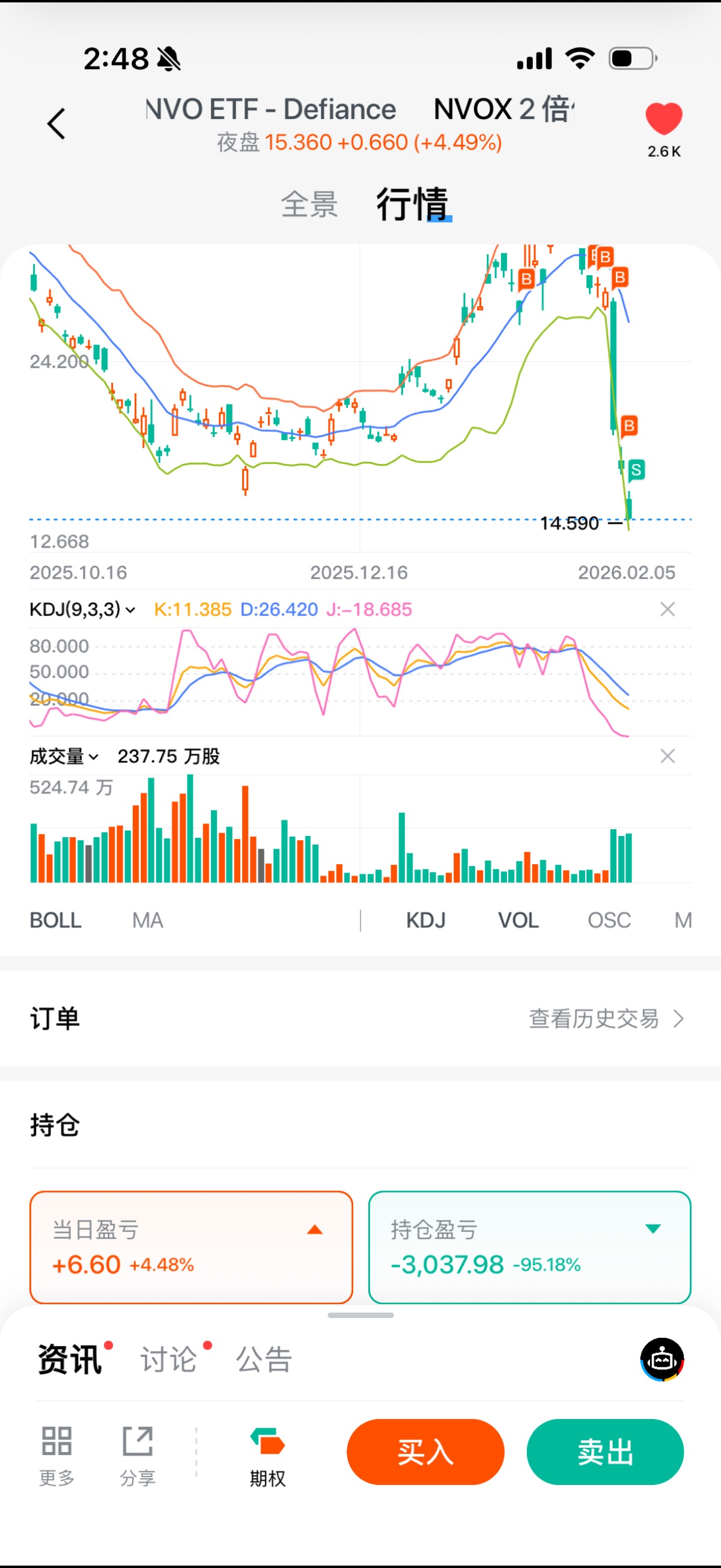721x1568 pixels.
Task: Go back using the top-left arrow
Action: (56, 124)
